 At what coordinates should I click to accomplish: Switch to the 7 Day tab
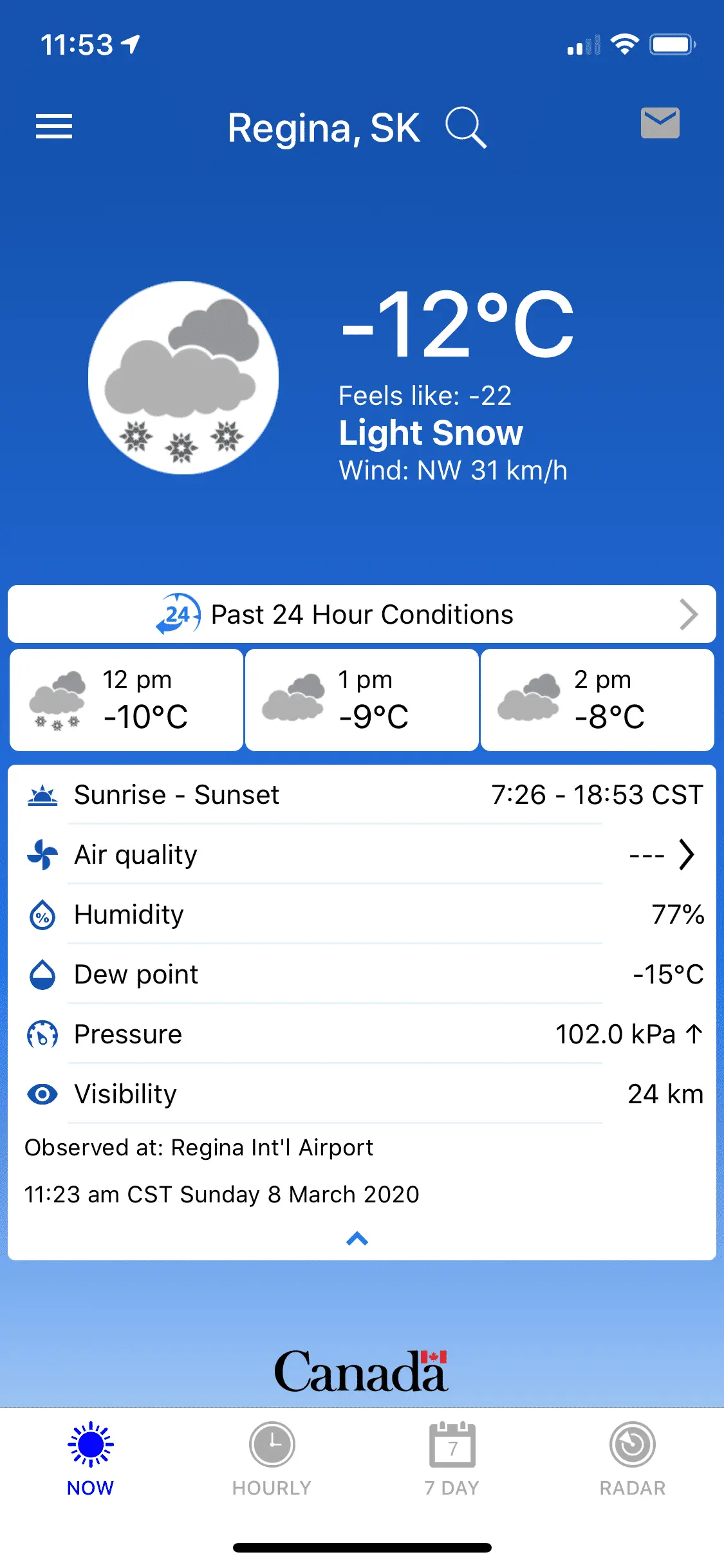(452, 1459)
